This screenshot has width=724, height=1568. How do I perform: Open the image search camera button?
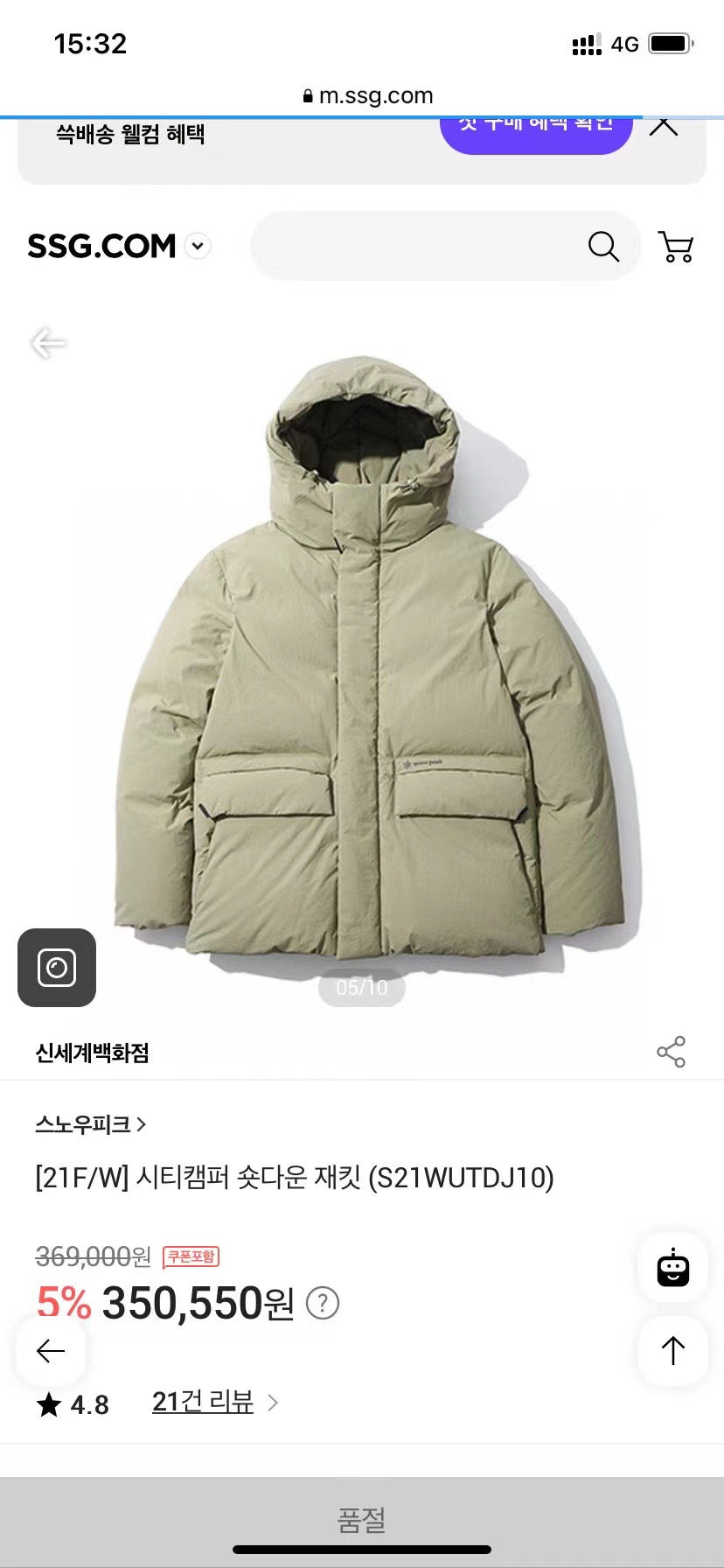57,968
